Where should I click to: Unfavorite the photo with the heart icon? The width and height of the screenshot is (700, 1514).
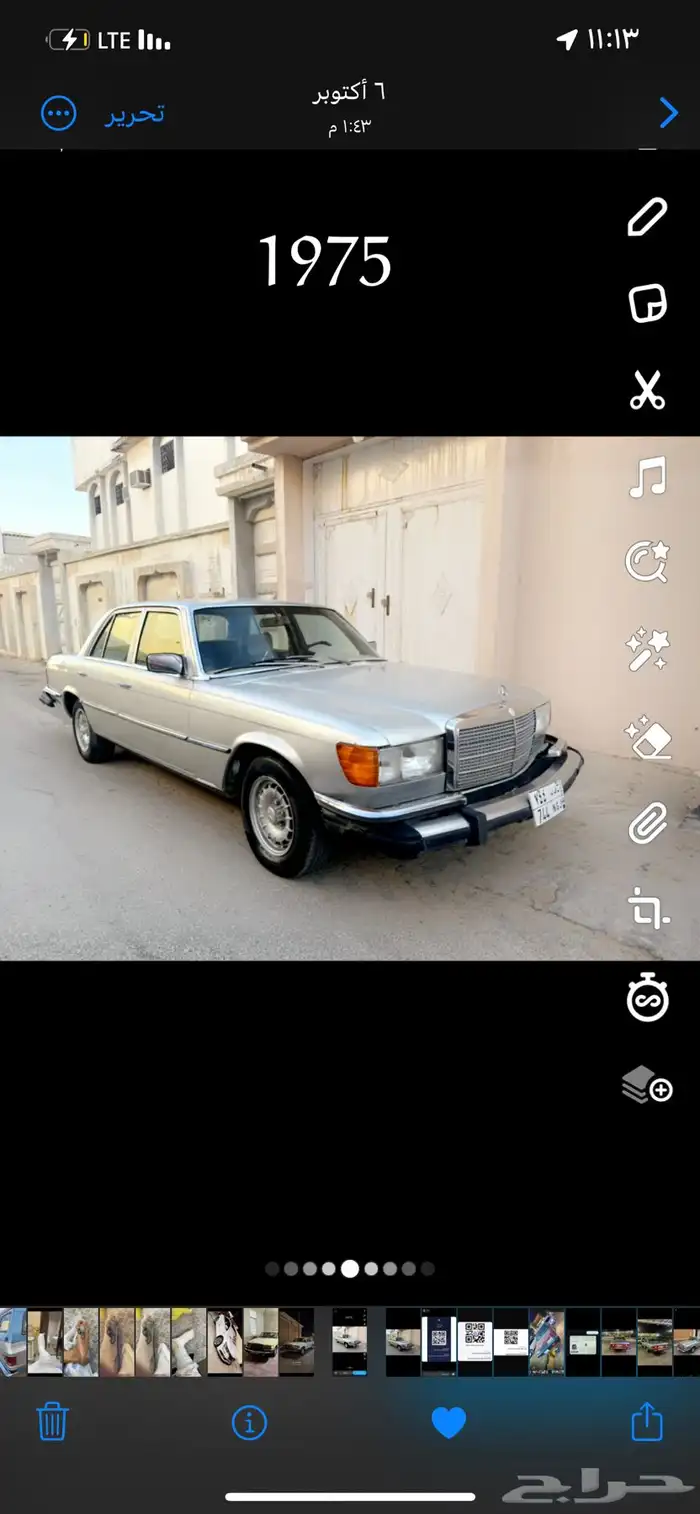(448, 1421)
